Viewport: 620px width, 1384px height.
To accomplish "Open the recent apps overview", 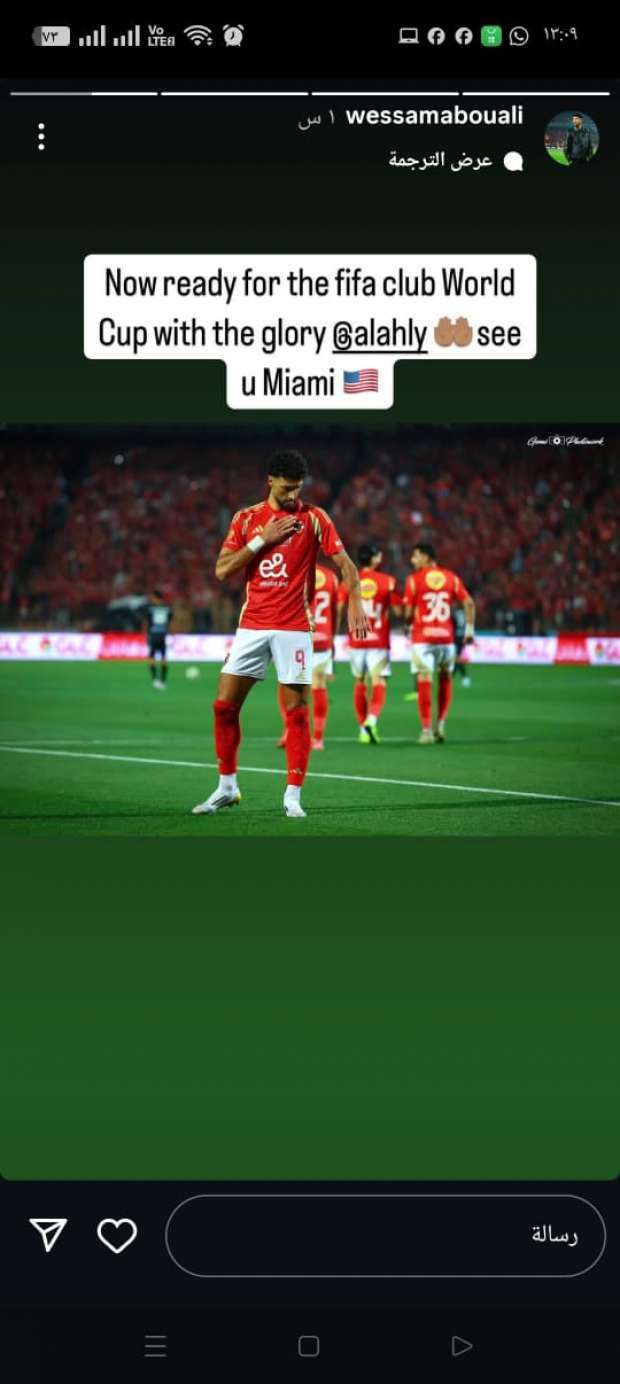I will 156,1346.
